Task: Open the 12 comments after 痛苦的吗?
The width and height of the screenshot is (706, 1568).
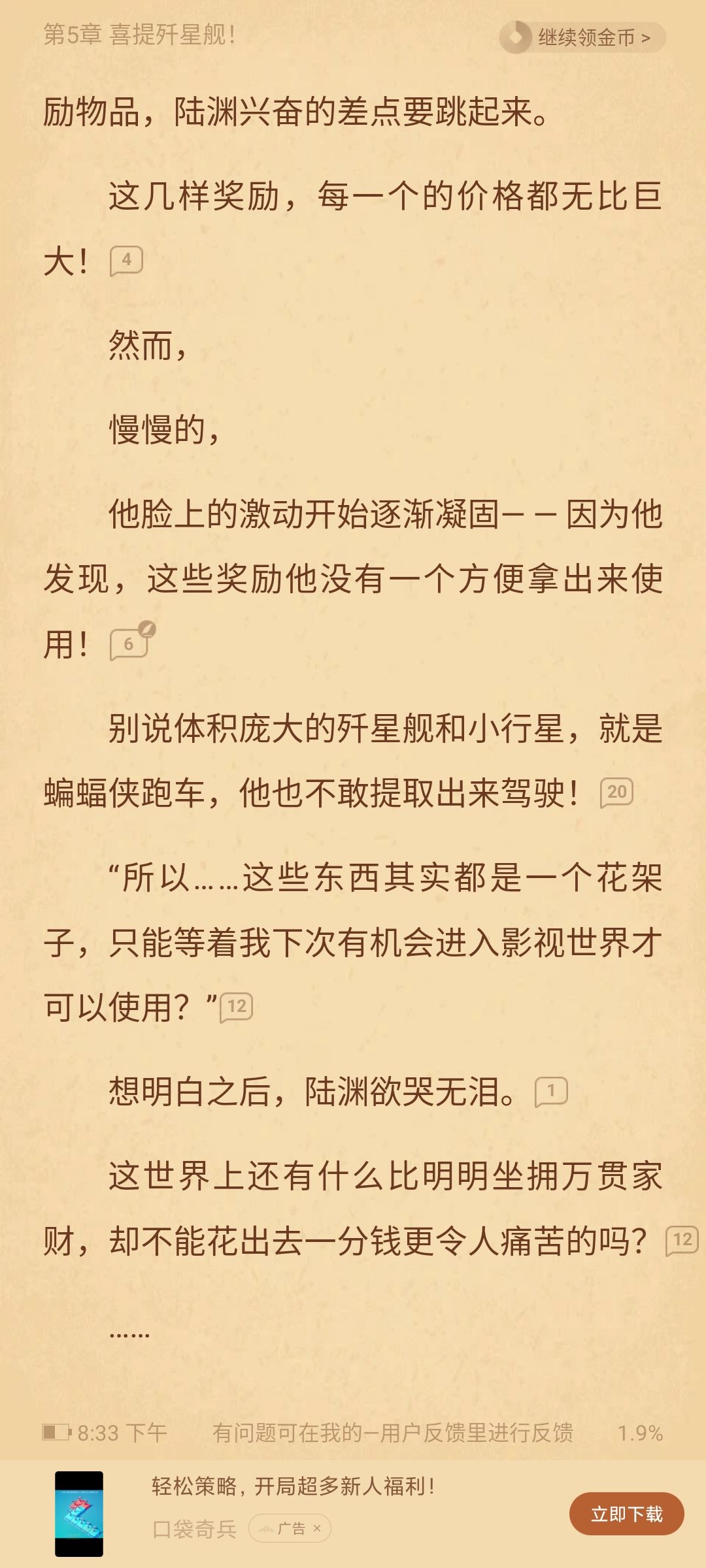Action: pyautogui.click(x=682, y=1241)
